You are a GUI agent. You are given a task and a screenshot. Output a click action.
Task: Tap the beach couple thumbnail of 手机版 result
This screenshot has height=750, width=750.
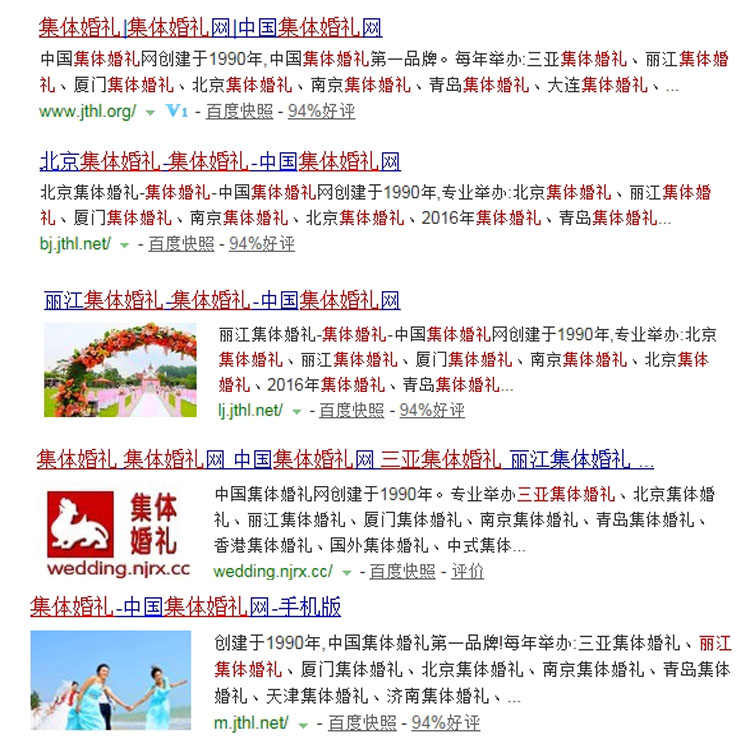coord(110,680)
